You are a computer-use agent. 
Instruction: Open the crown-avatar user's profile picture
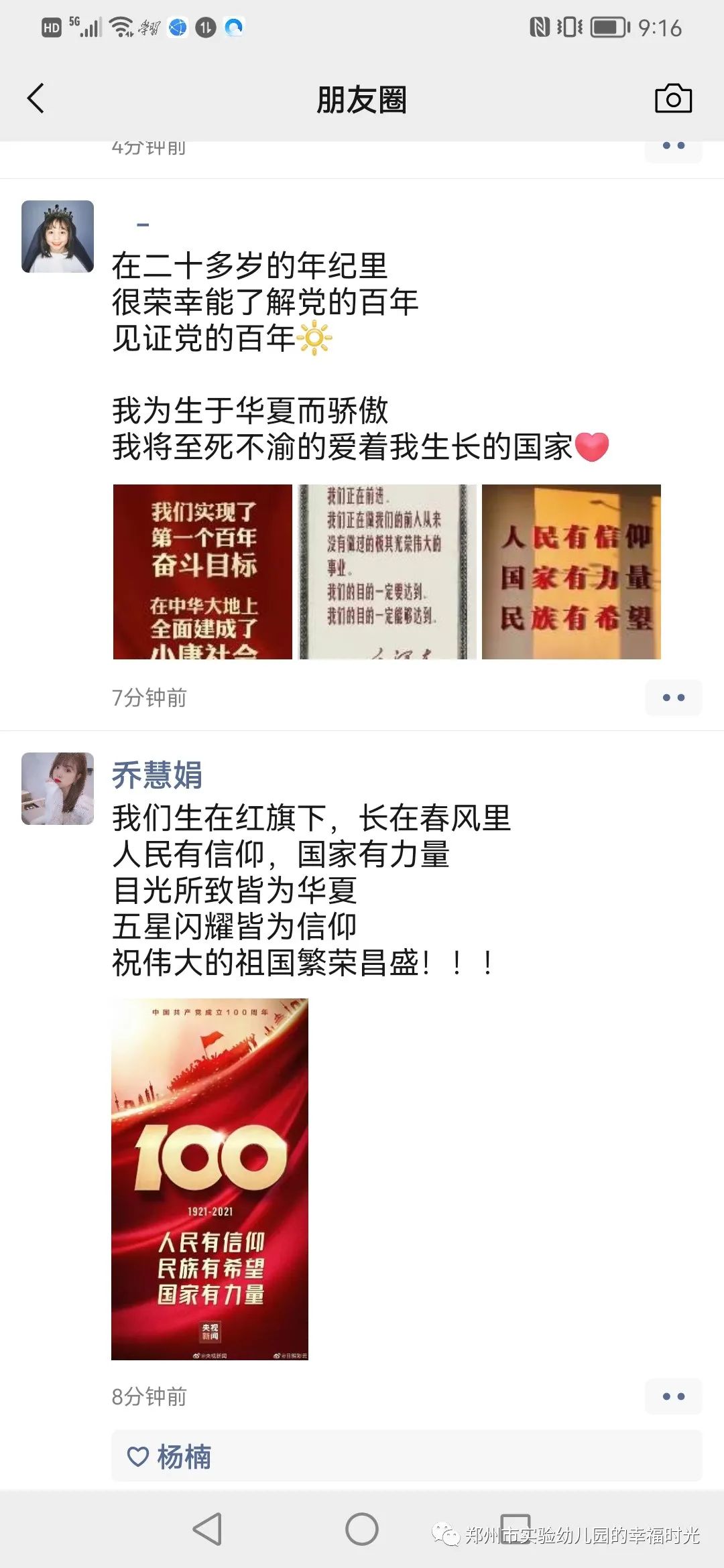point(58,237)
